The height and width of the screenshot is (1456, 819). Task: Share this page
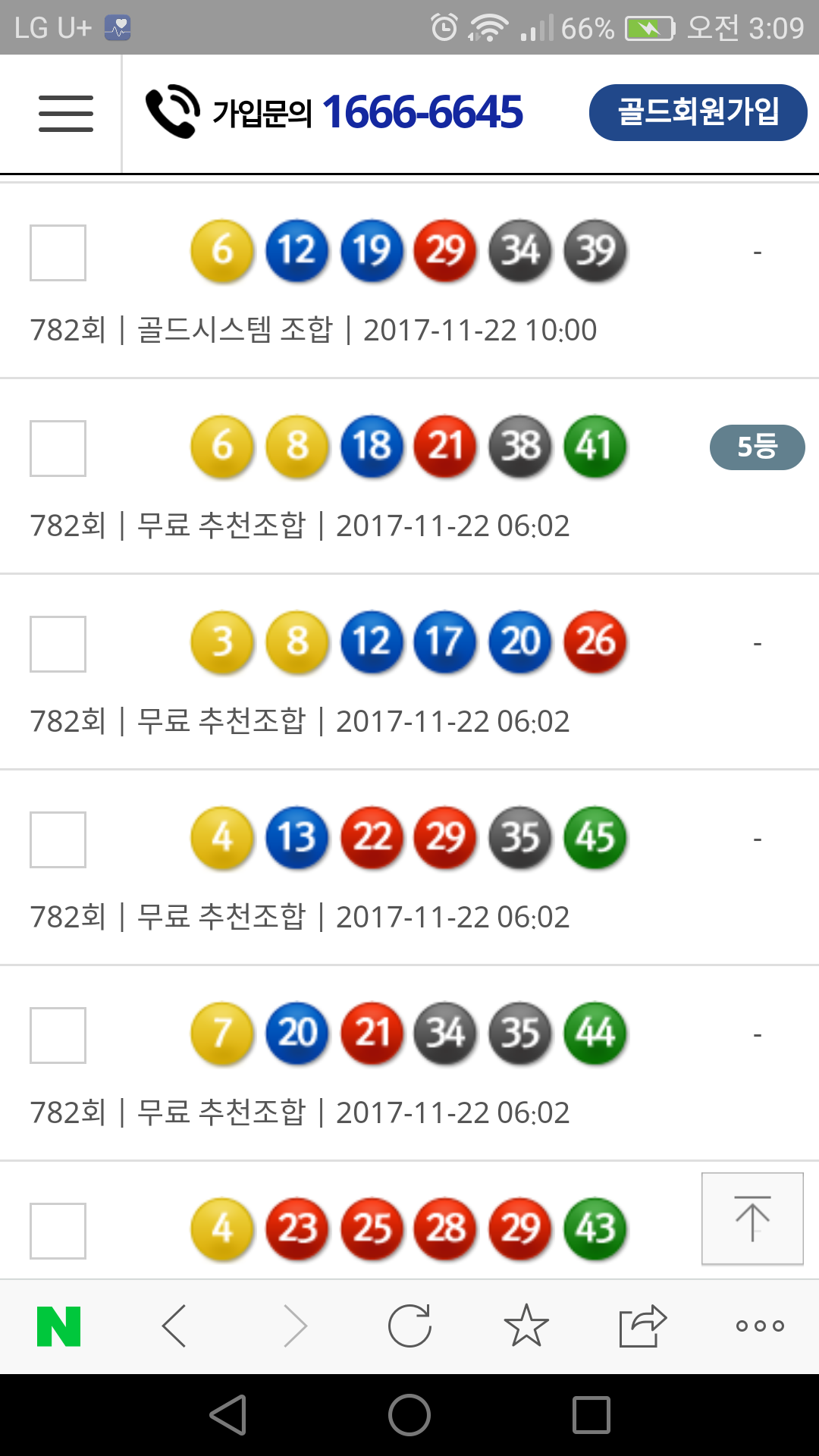point(643,1326)
